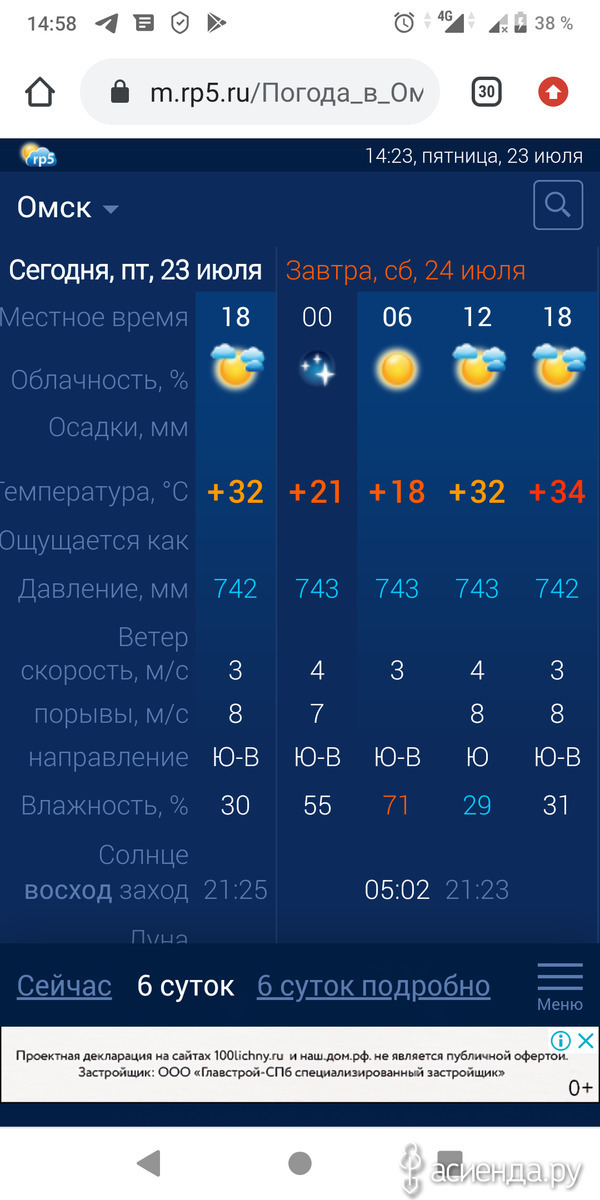Screen dimensions: 600x1200
Task: Open the browser home page
Action: tap(40, 93)
